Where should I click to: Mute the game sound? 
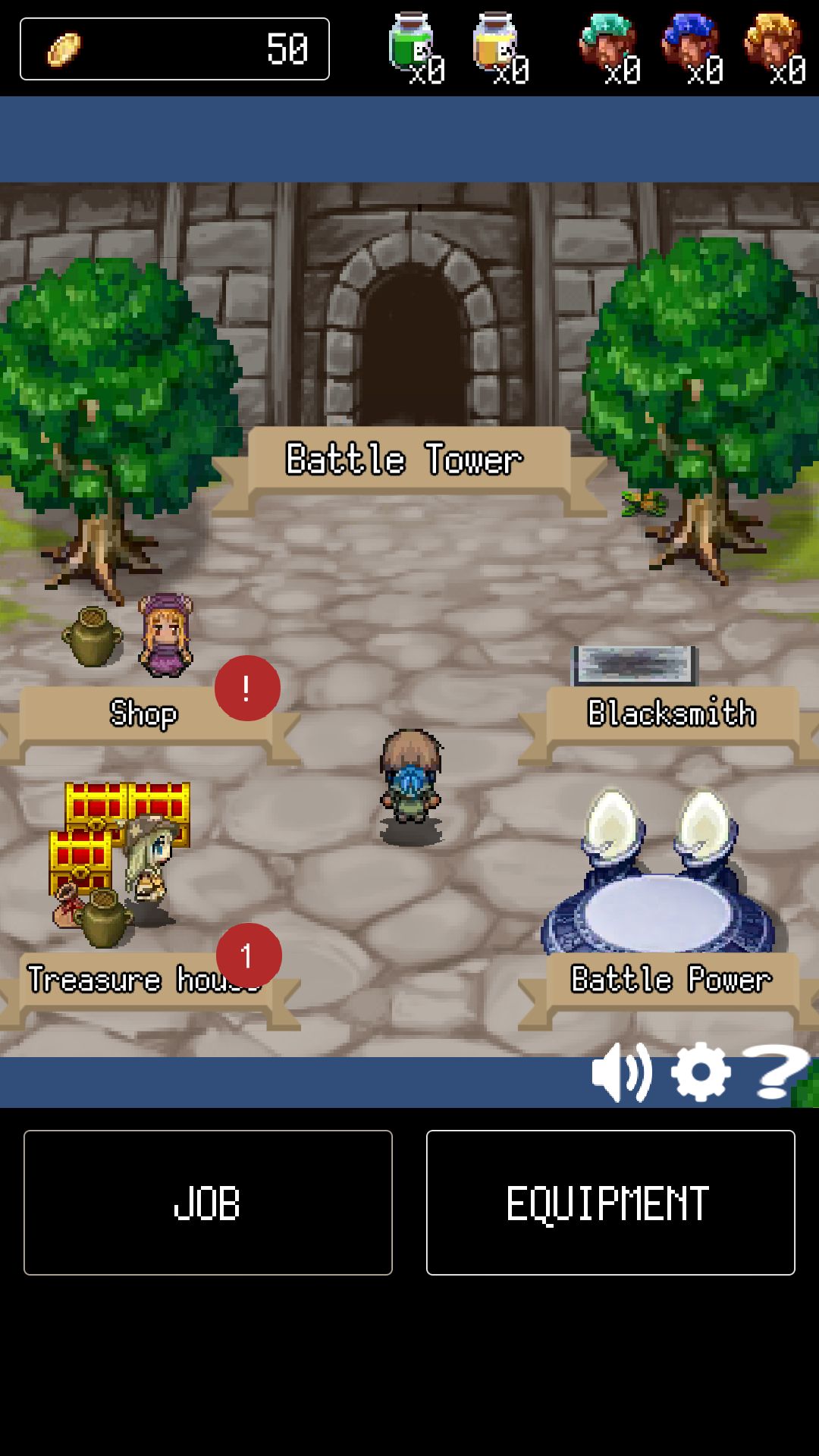pyautogui.click(x=621, y=1072)
